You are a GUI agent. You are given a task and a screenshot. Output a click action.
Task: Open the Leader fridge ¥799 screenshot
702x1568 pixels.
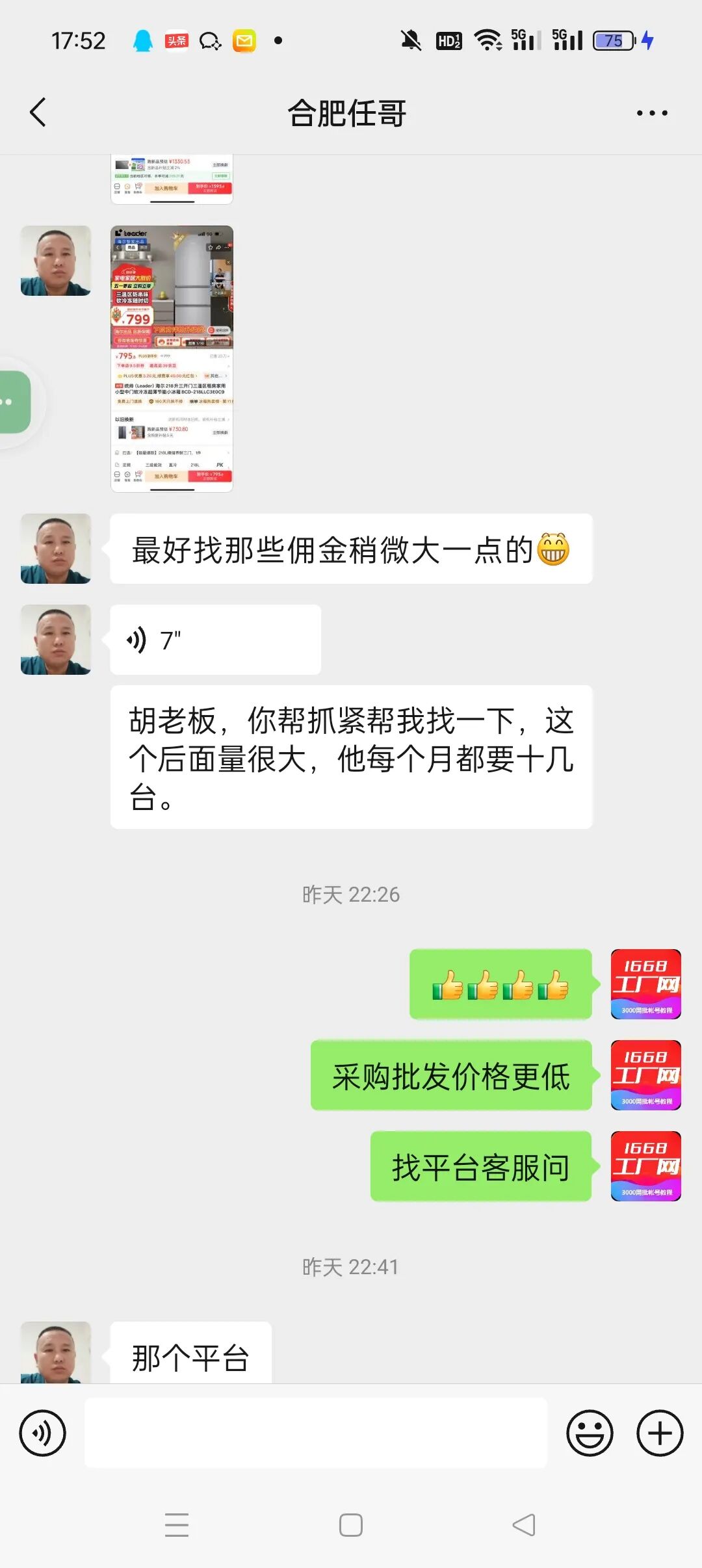(172, 358)
